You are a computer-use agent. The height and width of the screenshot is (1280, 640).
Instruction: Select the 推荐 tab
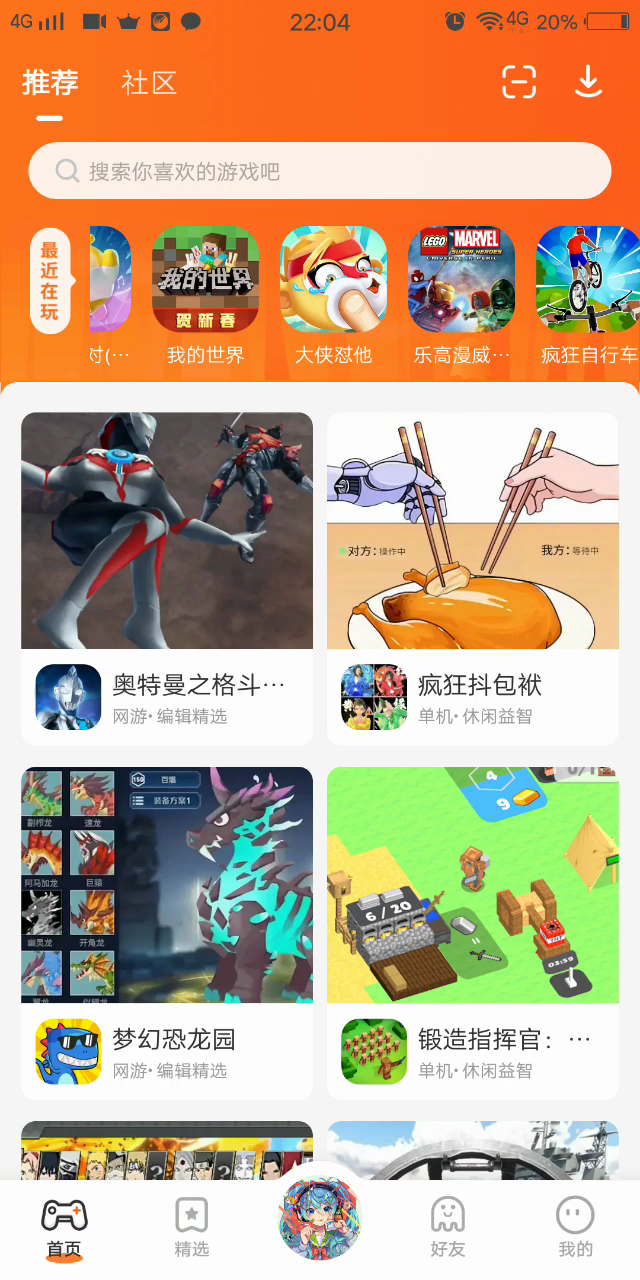click(50, 83)
